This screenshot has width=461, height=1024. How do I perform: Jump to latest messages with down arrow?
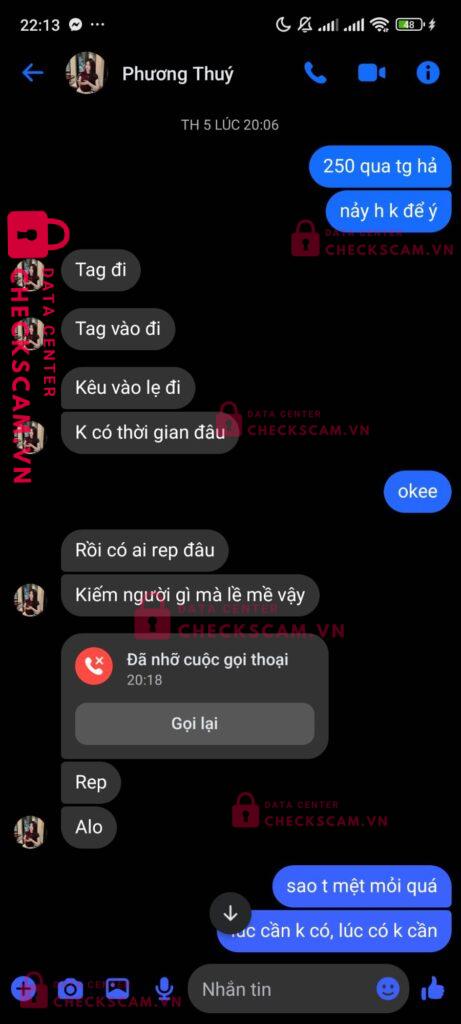(230, 914)
